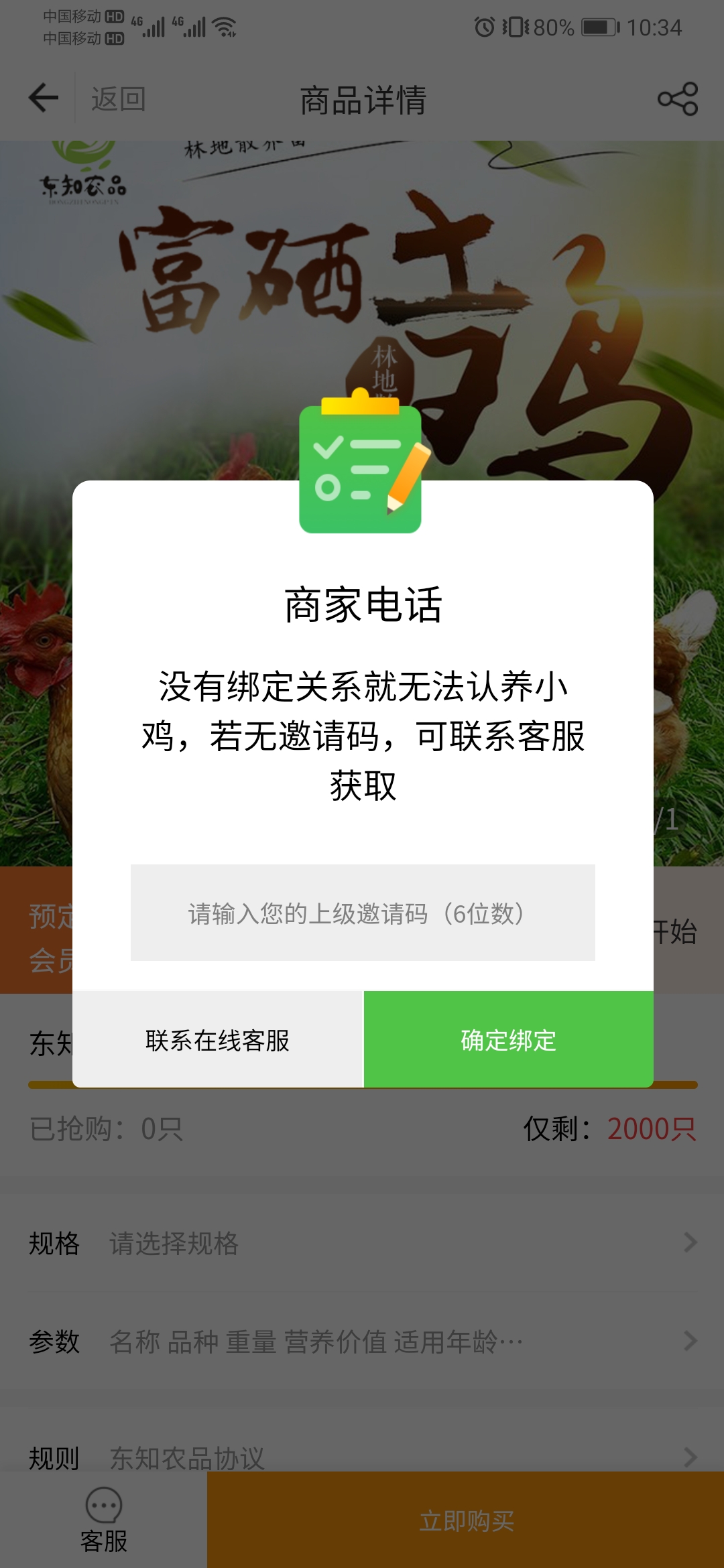Tap the 返回 back label

pyautogui.click(x=119, y=99)
